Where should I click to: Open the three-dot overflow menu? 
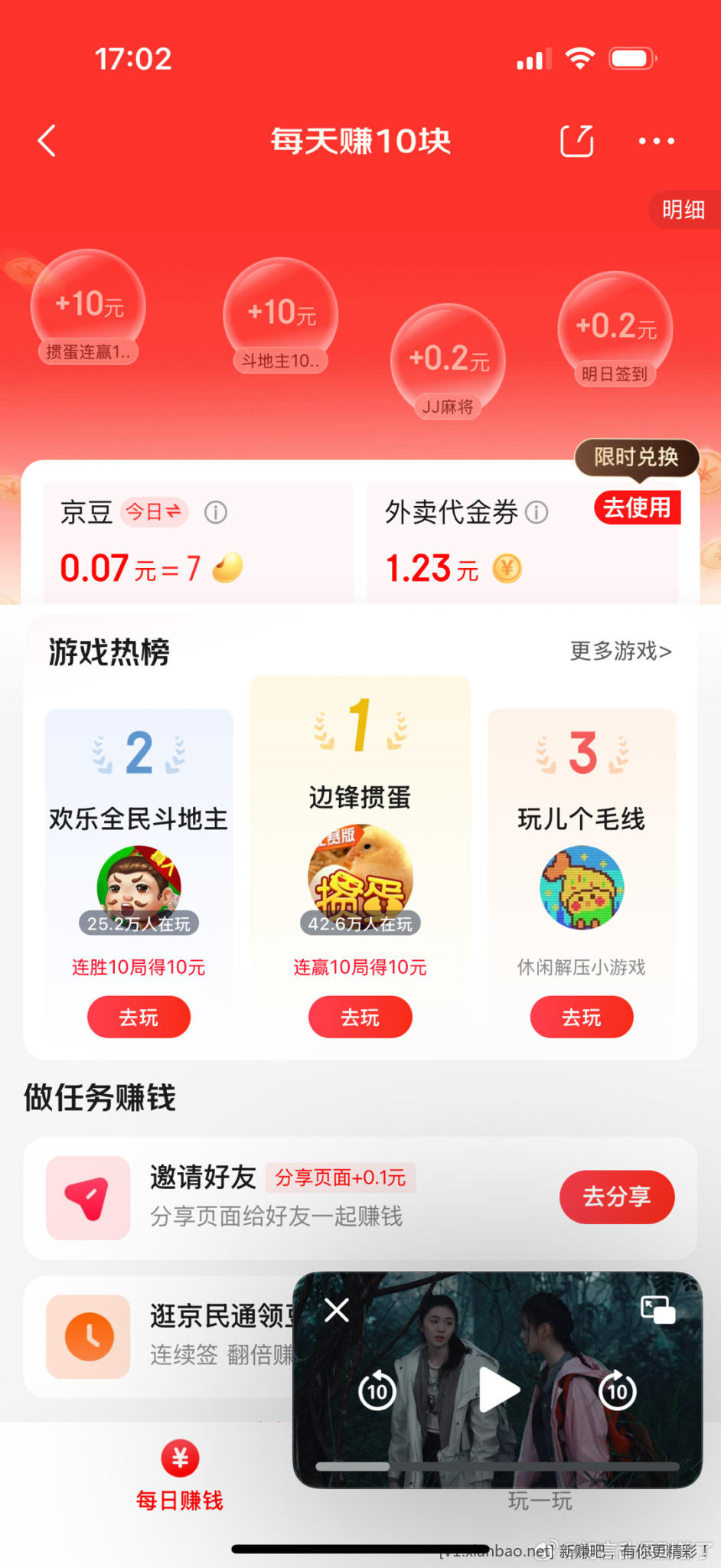pos(656,141)
